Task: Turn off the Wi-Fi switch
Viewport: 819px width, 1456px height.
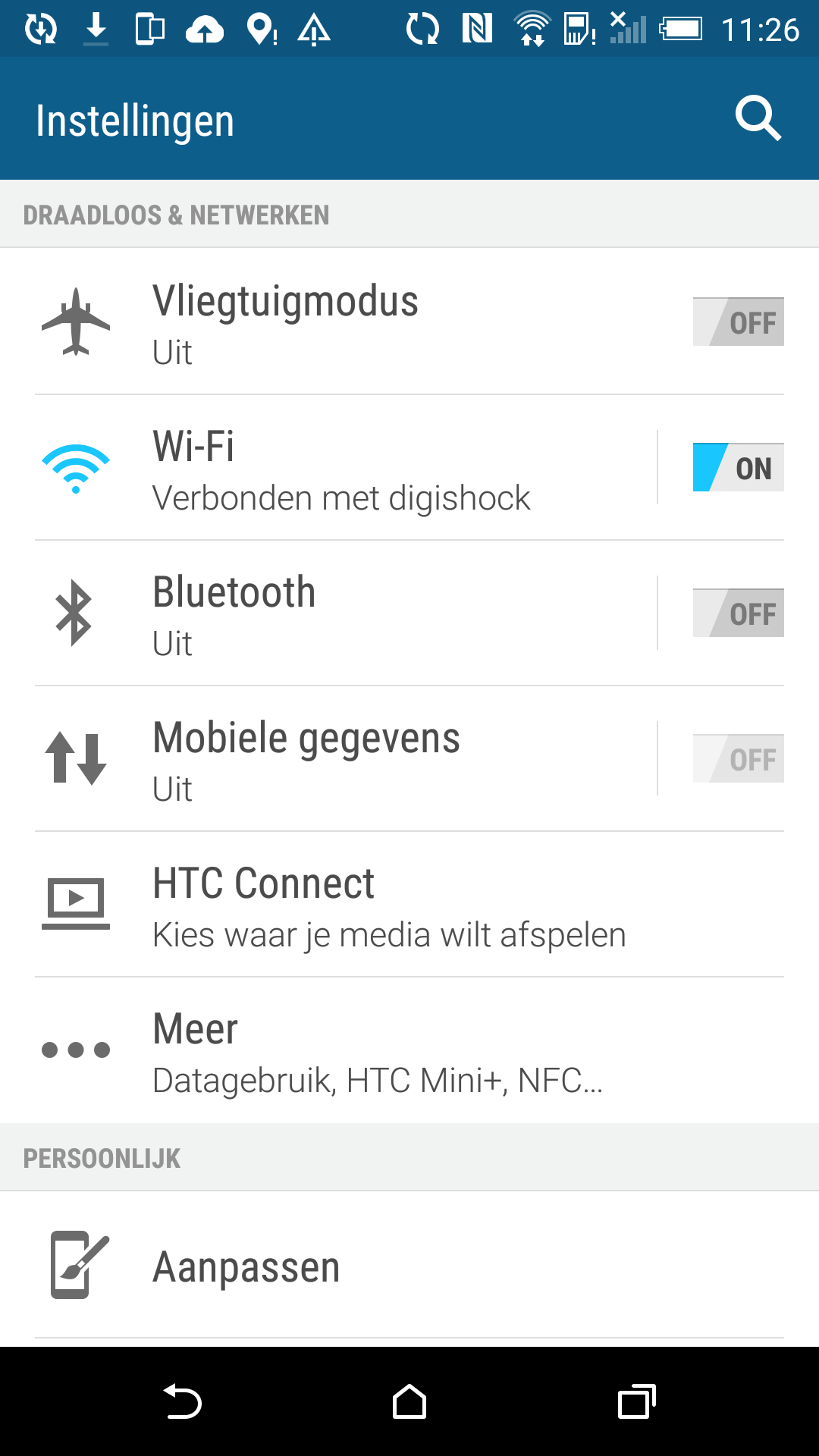Action: click(x=738, y=467)
